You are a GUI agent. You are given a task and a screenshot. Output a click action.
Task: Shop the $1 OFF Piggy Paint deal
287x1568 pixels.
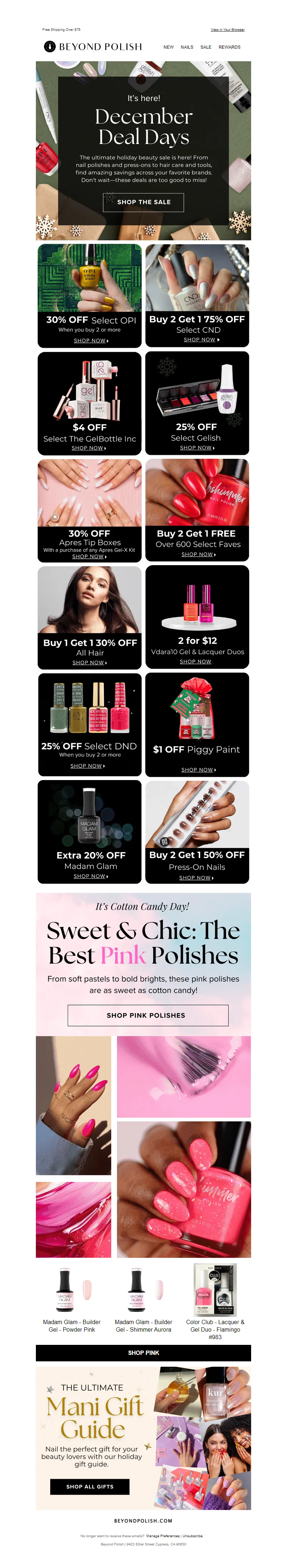198,769
